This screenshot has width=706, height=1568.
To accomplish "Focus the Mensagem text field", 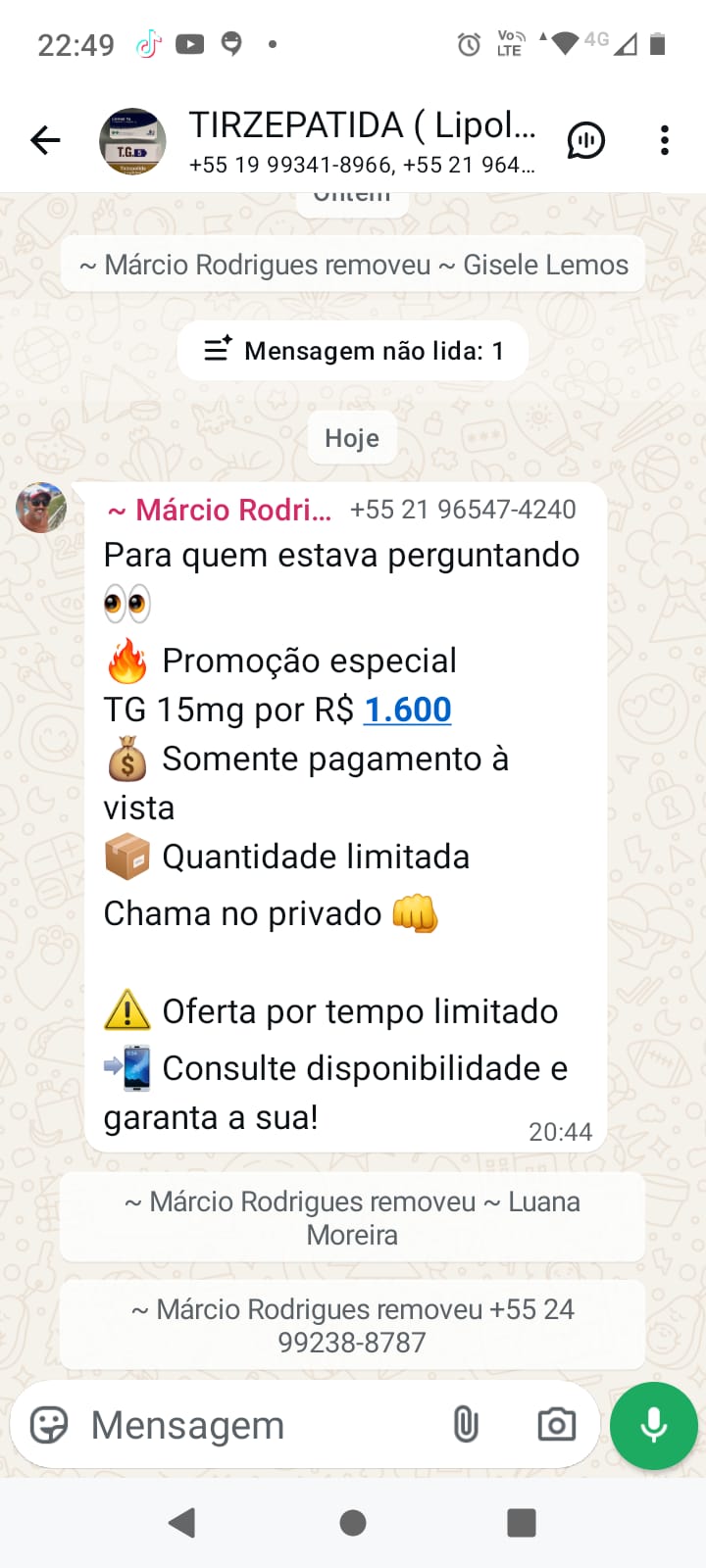I will [255, 1425].
